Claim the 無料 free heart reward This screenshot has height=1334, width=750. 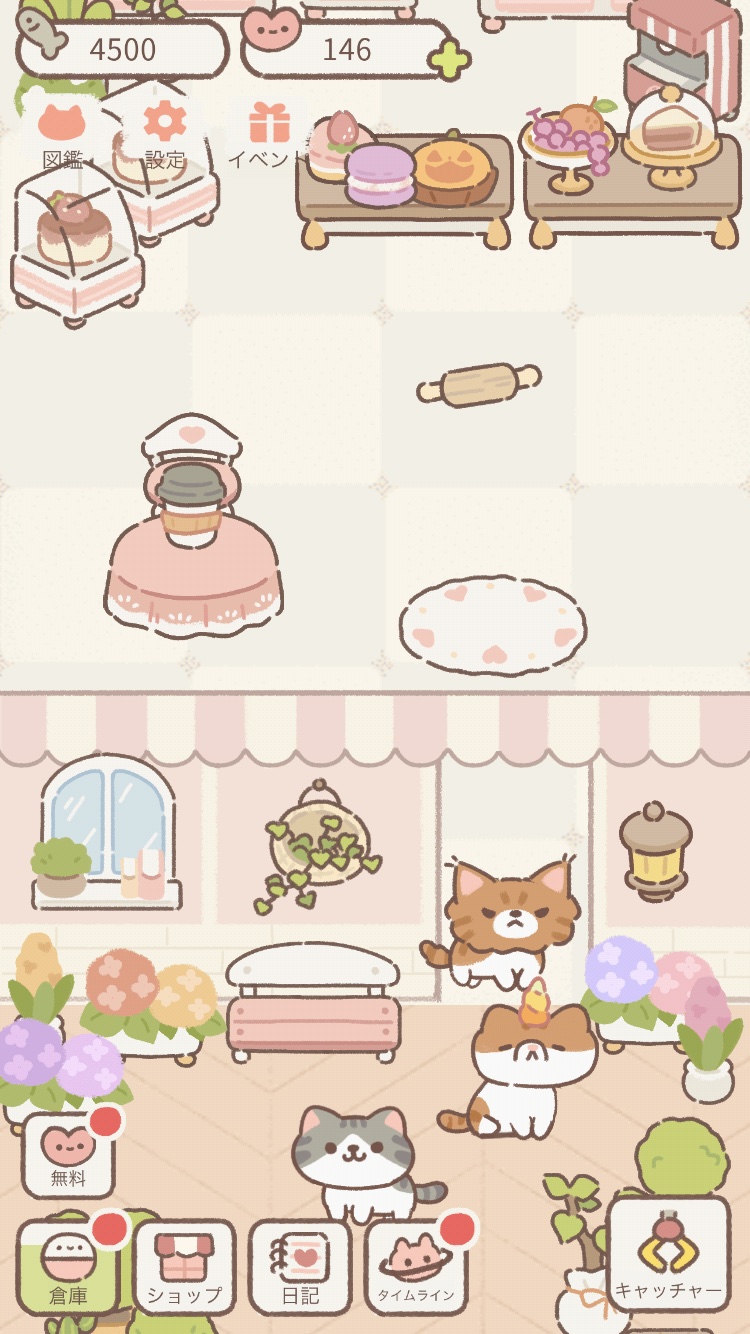[x=69, y=1155]
